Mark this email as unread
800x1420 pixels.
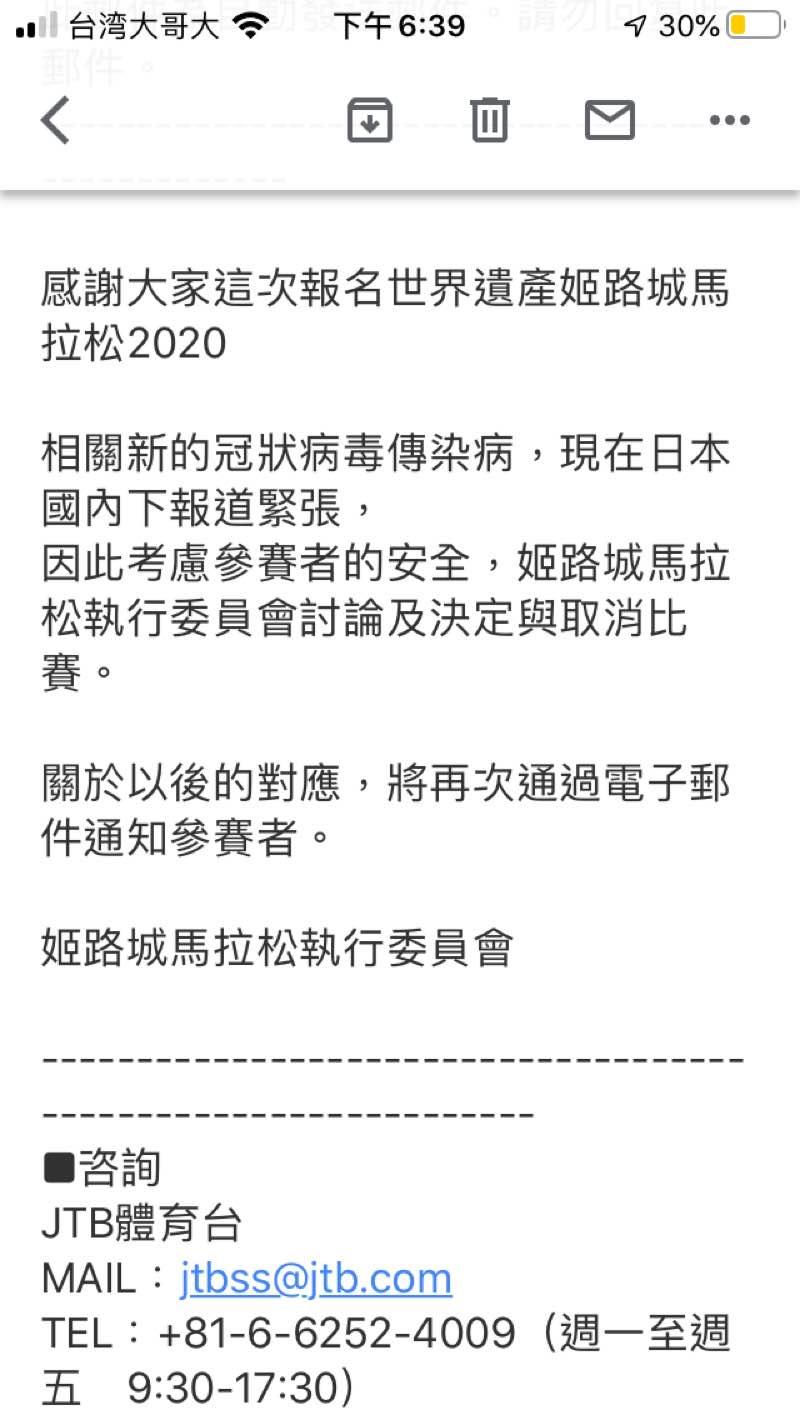(x=609, y=121)
